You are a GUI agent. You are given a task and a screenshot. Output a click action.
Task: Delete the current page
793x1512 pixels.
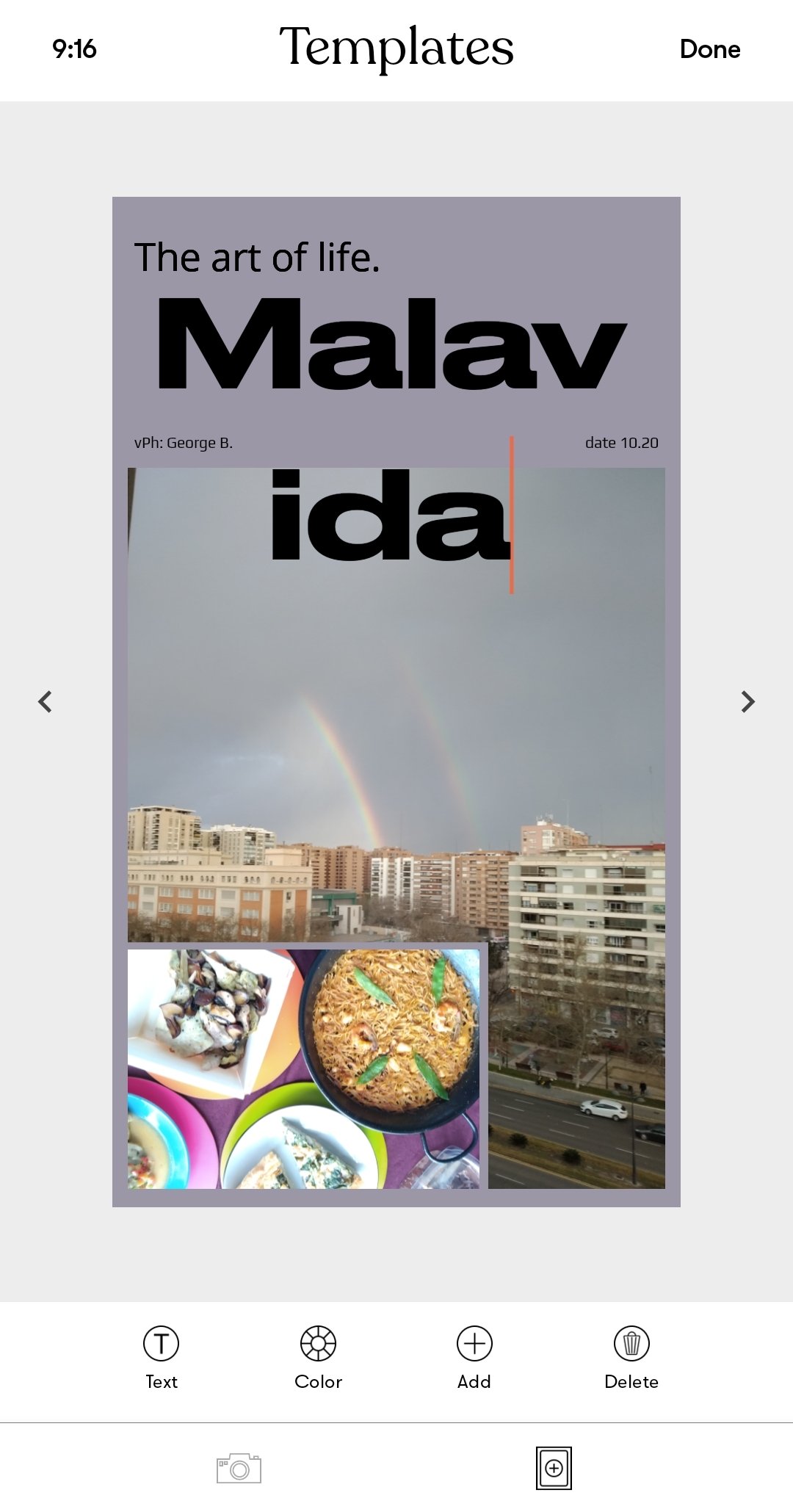click(x=631, y=1358)
